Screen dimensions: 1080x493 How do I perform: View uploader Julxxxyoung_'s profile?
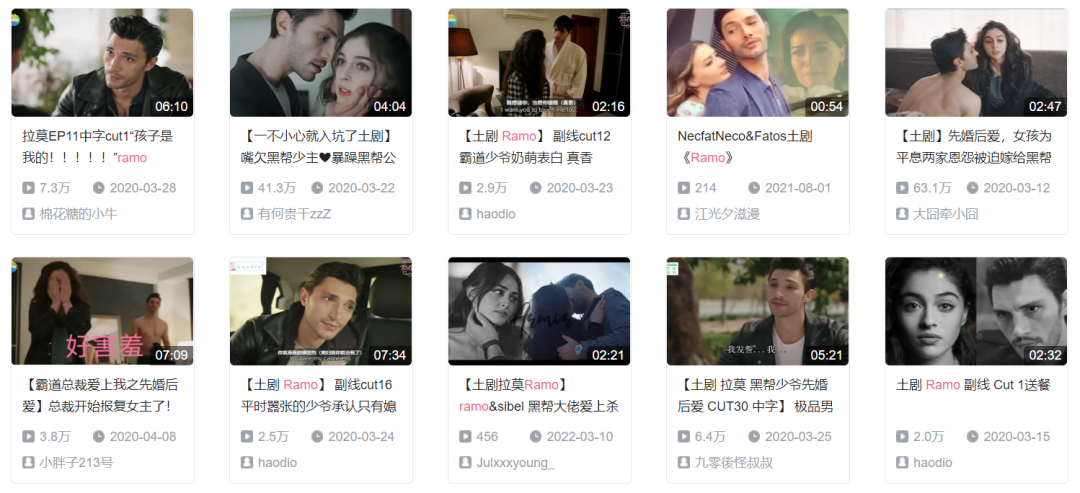[x=515, y=463]
